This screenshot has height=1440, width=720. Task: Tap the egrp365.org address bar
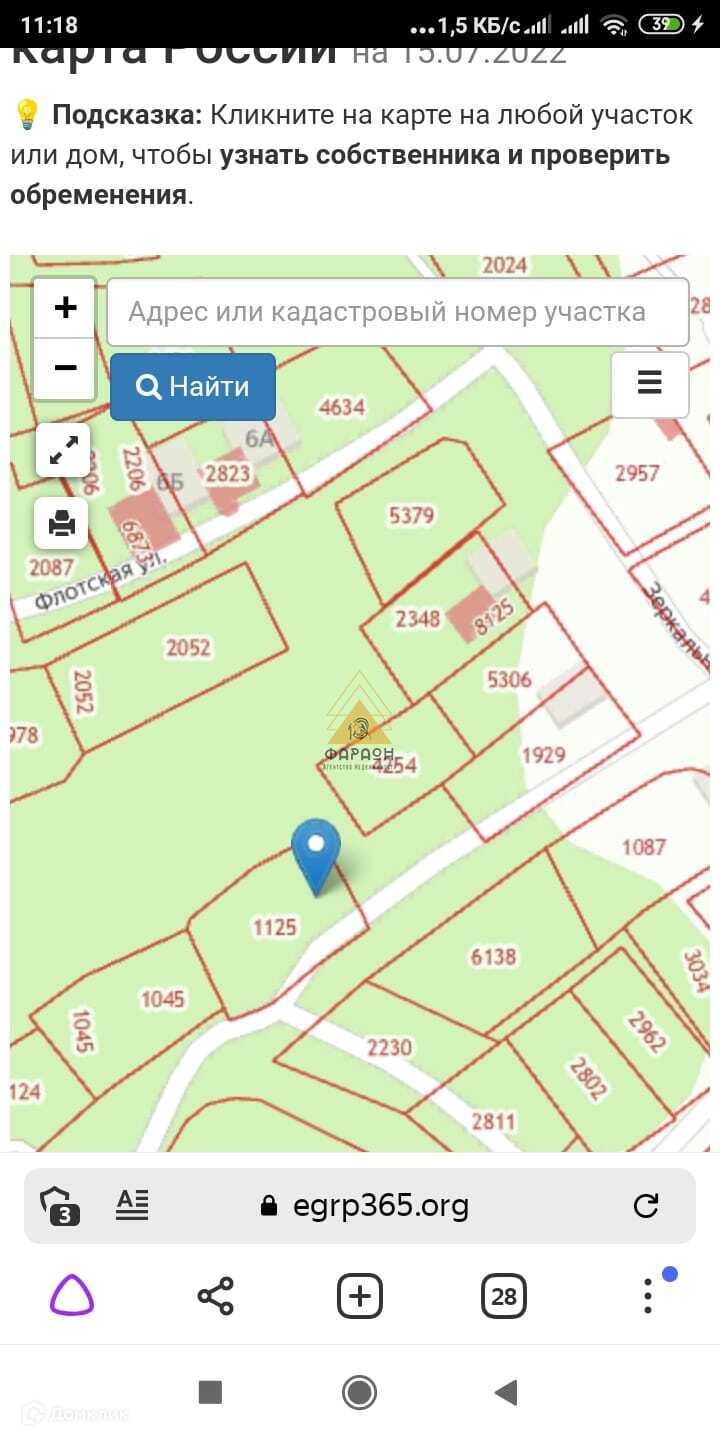tap(380, 1205)
